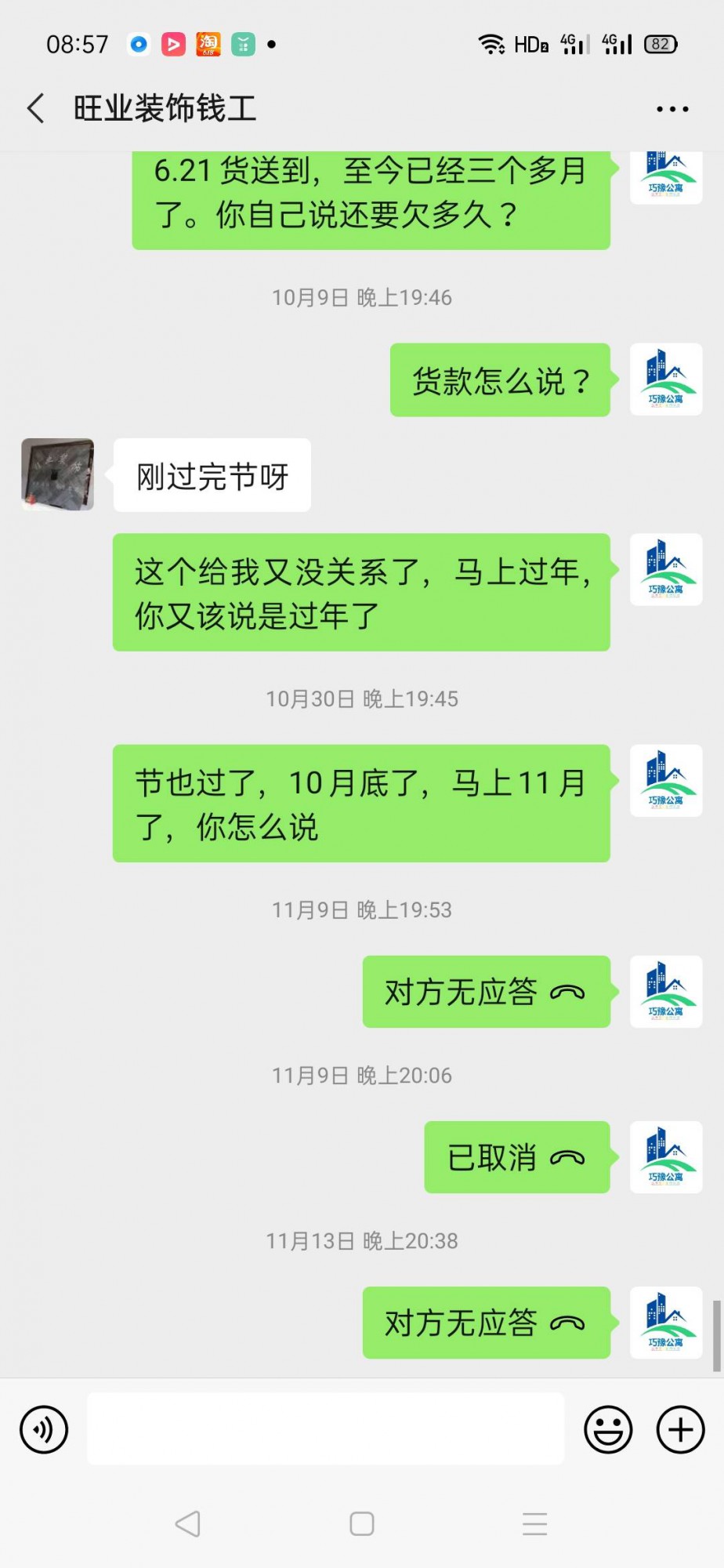Go back from the 旺业装饰钱工 chat
Viewport: 724px width, 1568px height.
pyautogui.click(x=36, y=108)
